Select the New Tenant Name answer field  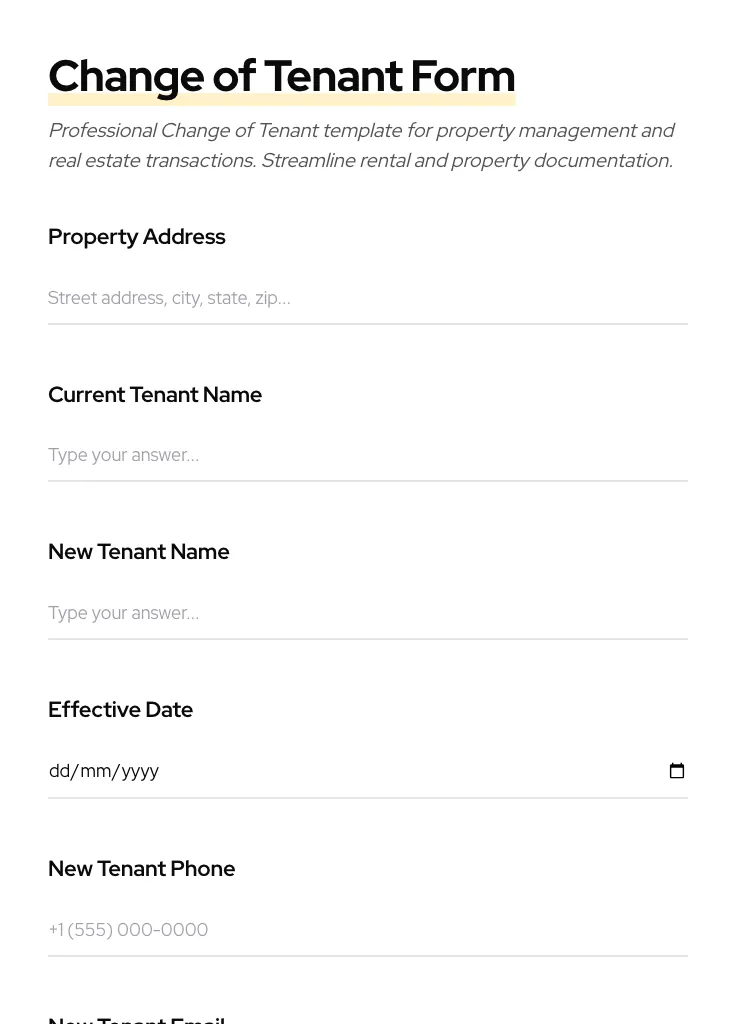(x=300, y=613)
